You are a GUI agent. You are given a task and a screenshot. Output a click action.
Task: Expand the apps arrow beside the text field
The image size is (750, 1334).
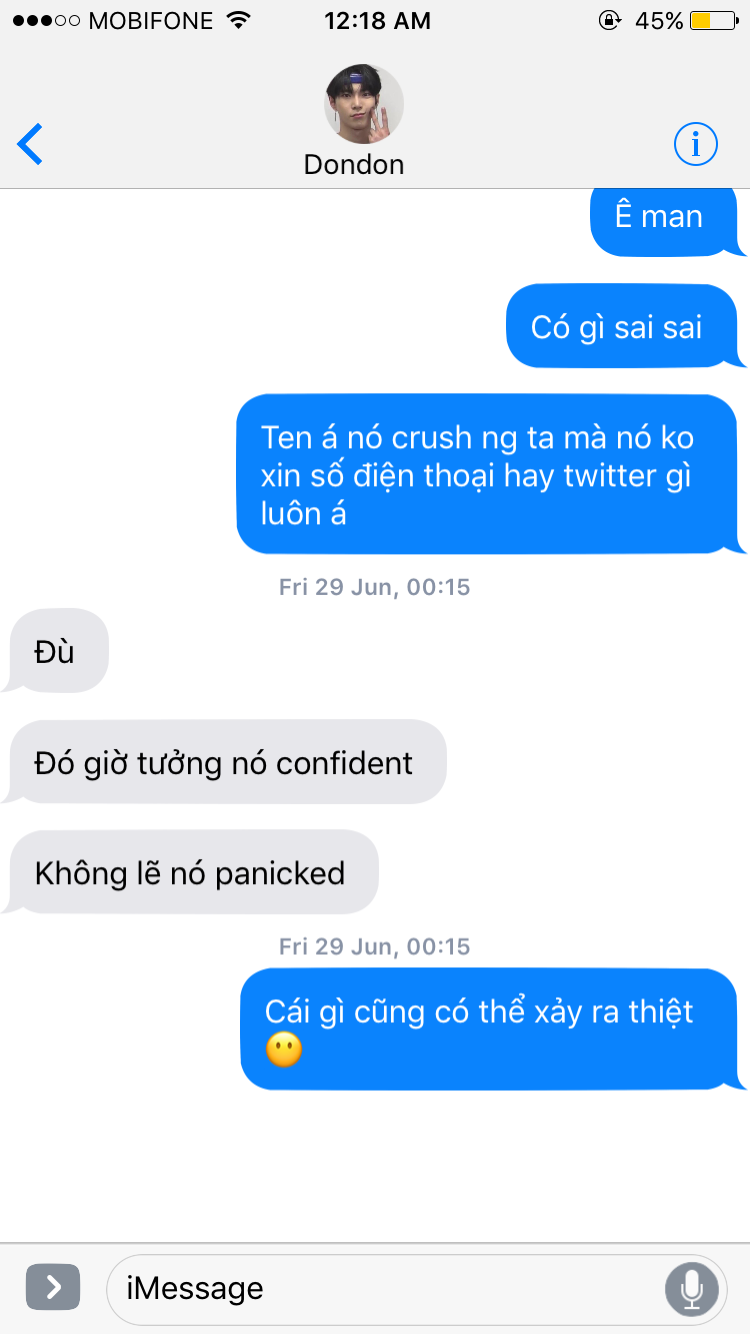(53, 1287)
